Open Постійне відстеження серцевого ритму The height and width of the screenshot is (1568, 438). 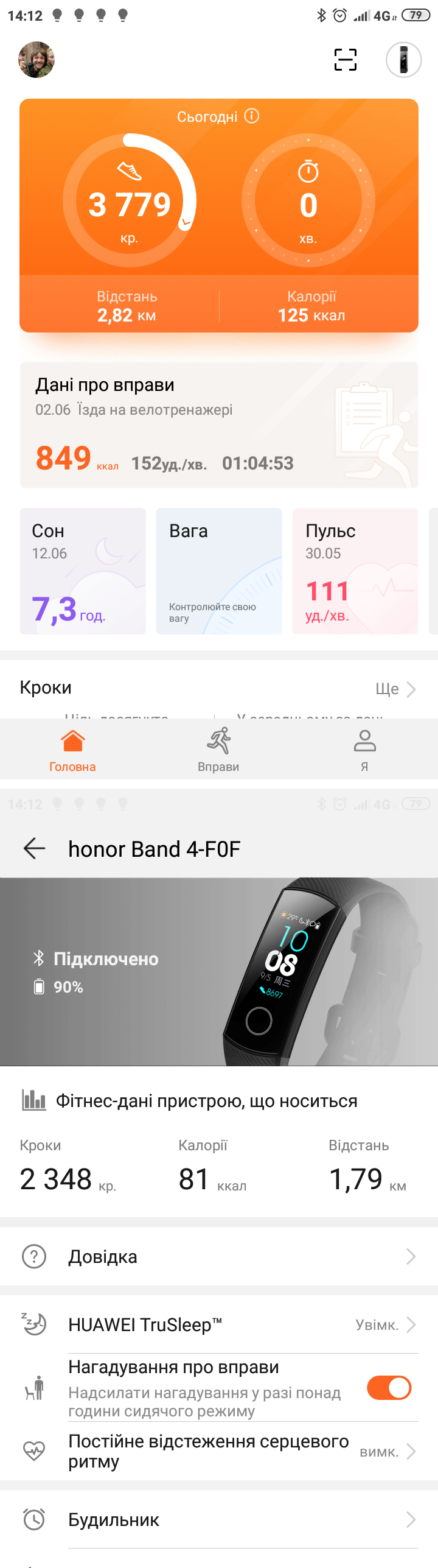pyautogui.click(x=219, y=1451)
